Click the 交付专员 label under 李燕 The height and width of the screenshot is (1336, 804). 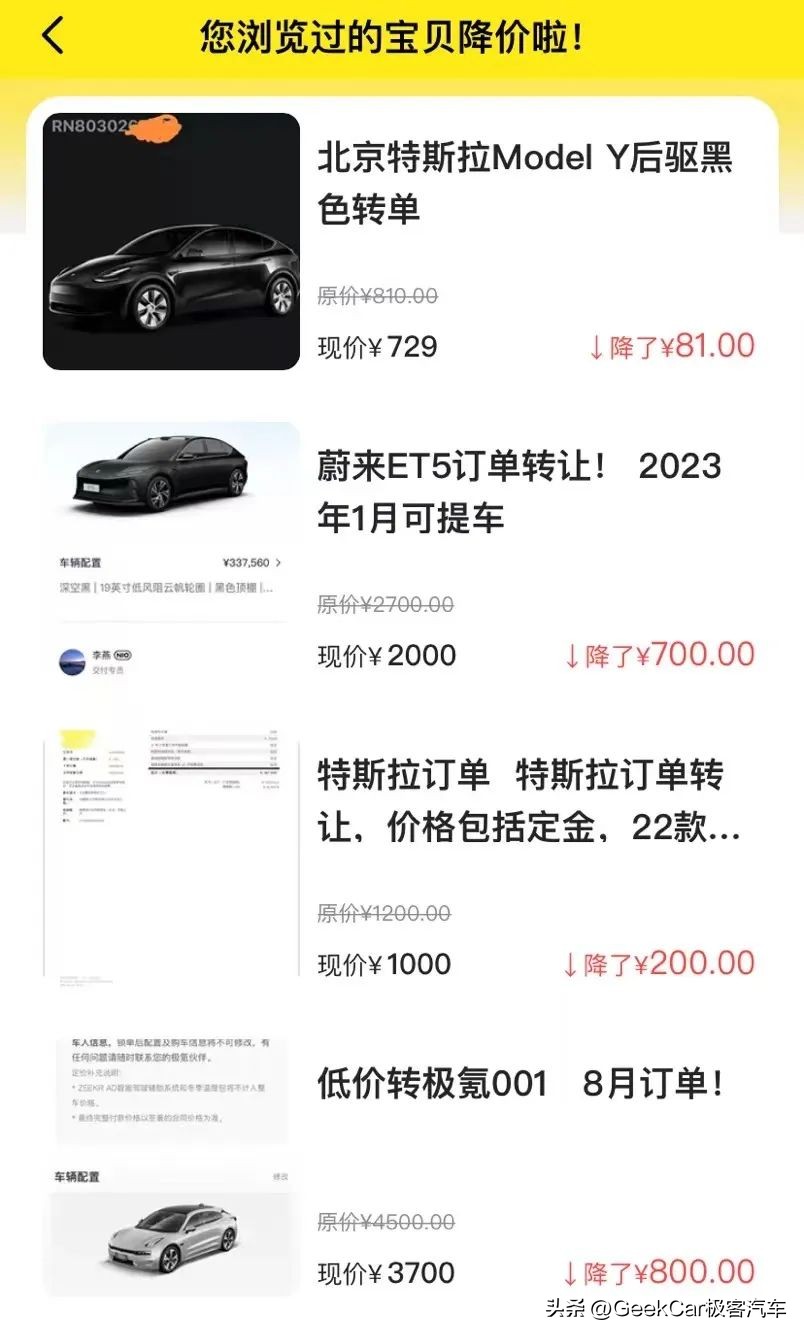(109, 671)
